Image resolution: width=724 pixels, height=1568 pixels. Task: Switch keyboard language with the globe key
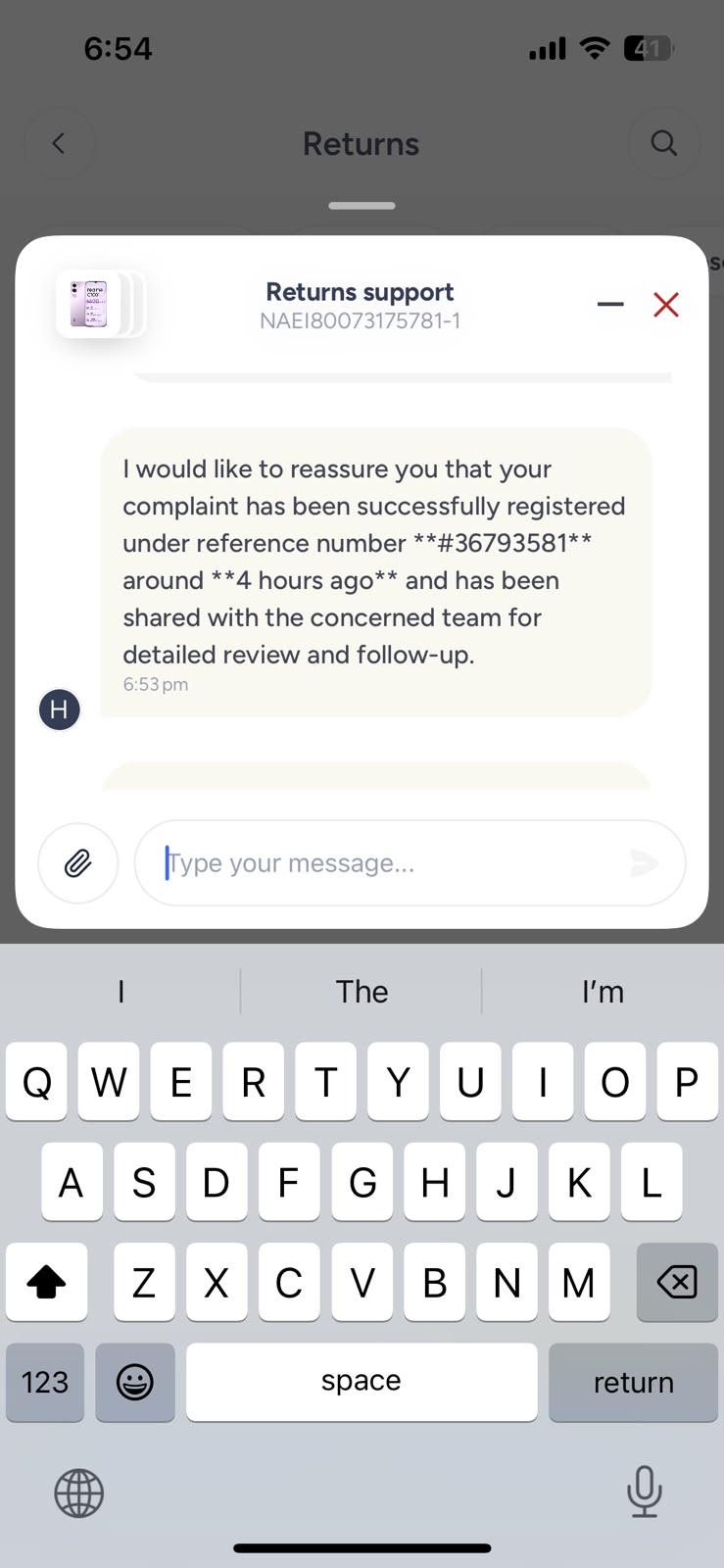click(79, 1494)
